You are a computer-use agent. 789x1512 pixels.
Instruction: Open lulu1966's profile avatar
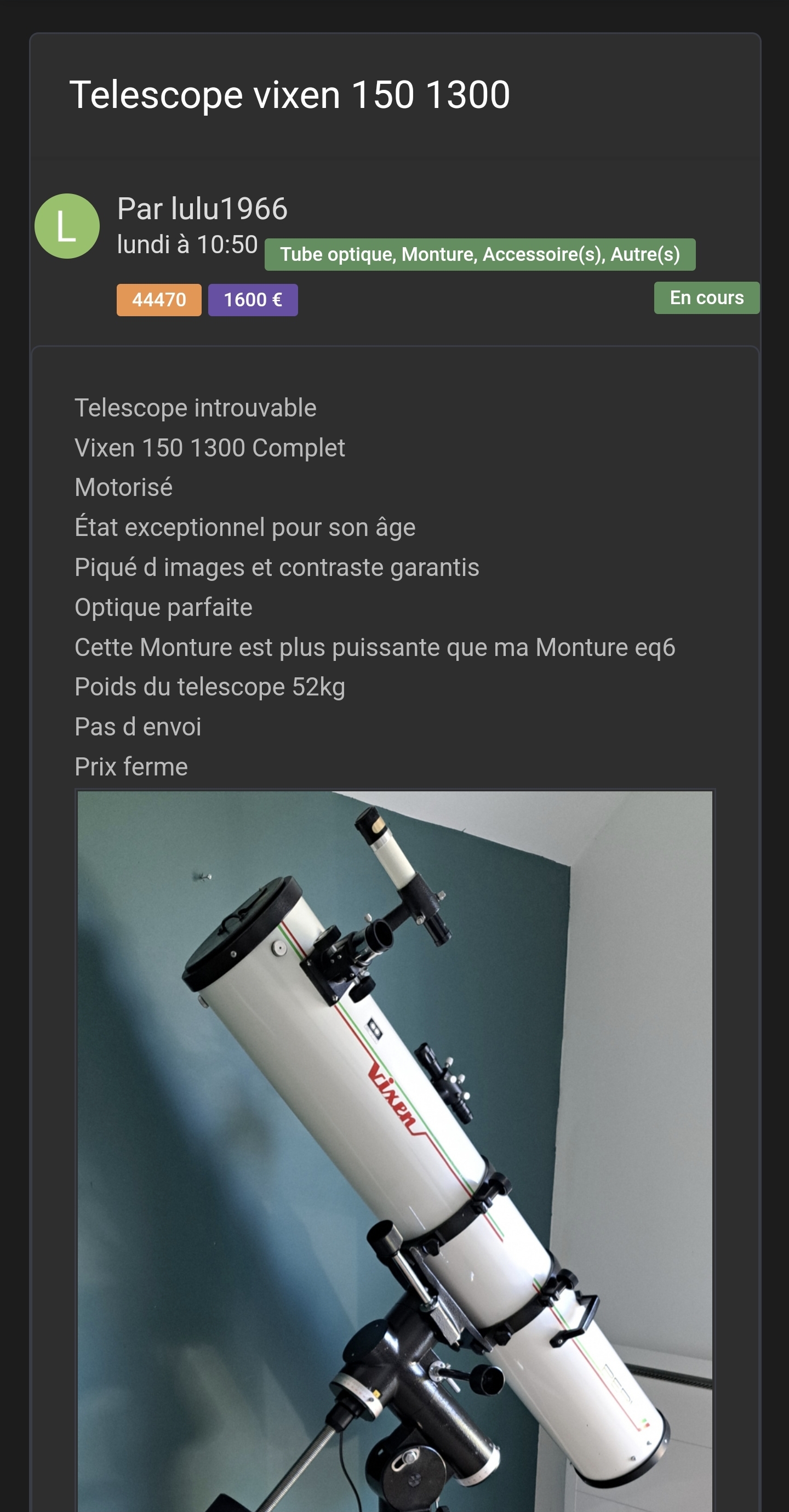coord(67,226)
